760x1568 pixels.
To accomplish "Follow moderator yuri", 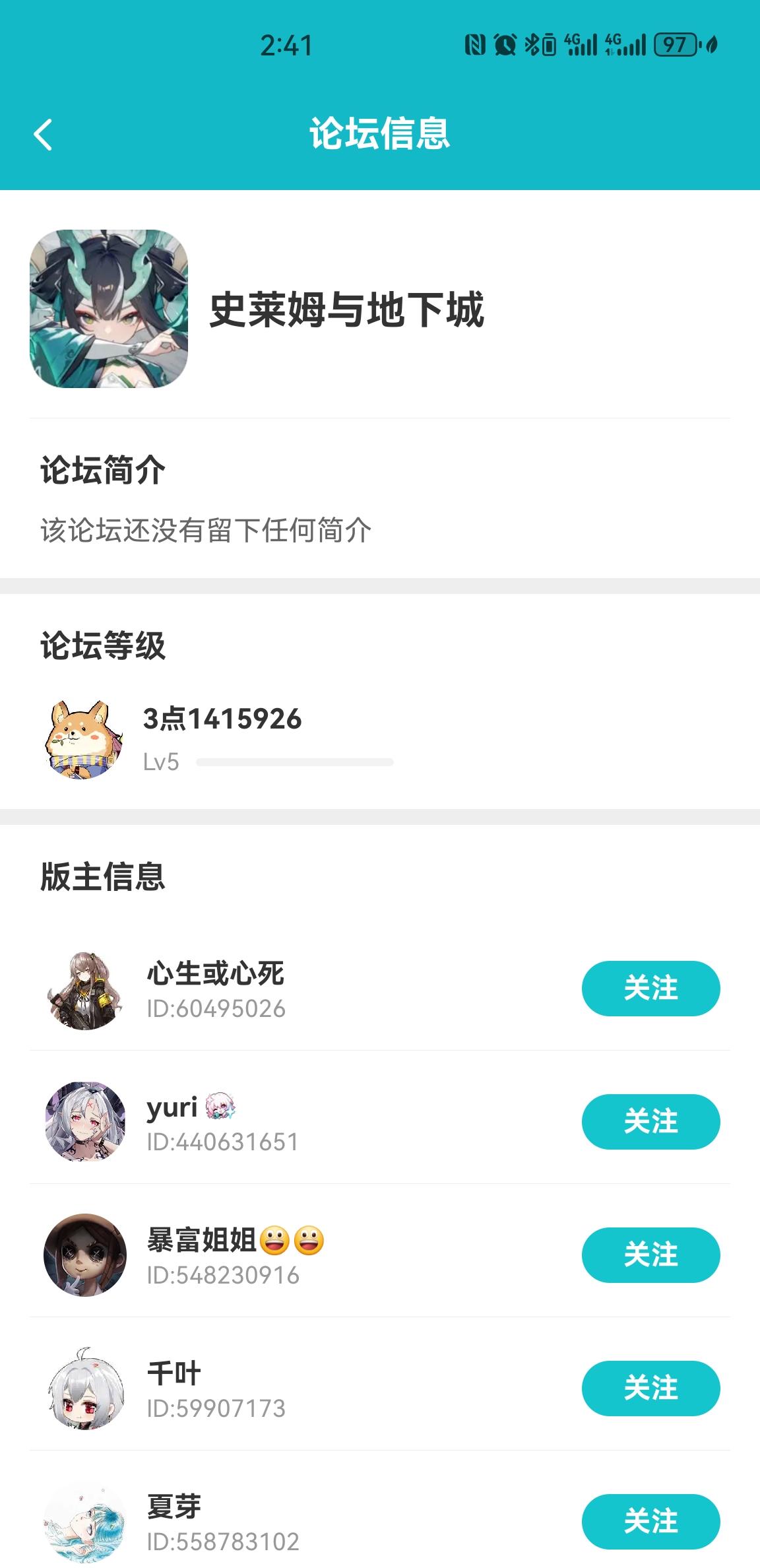I will pyautogui.click(x=650, y=1121).
